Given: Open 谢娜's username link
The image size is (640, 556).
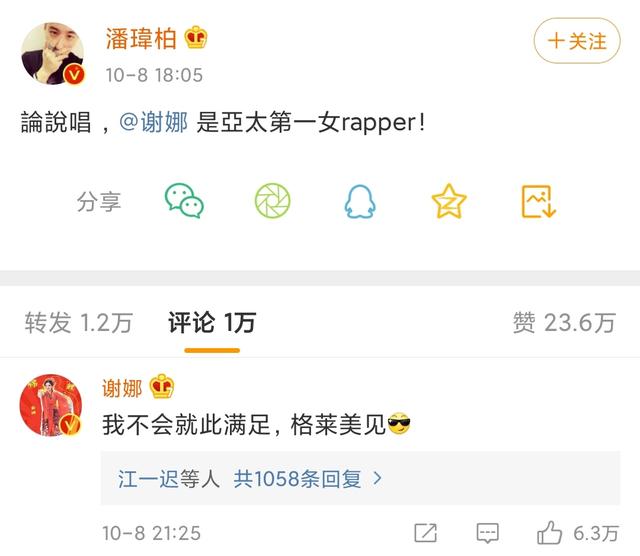Looking at the screenshot, I should click(x=122, y=387).
